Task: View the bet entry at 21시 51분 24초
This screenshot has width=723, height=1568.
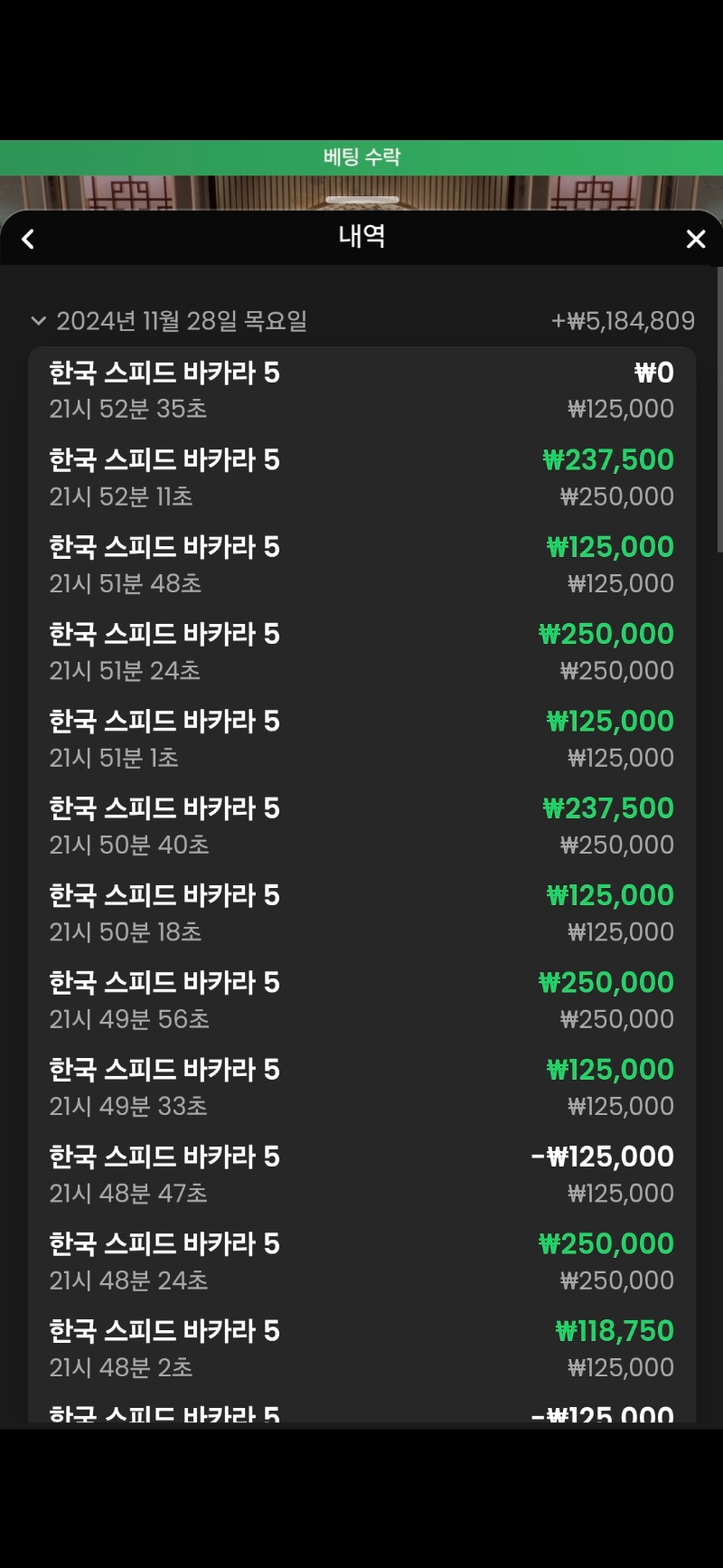Action: click(x=361, y=651)
